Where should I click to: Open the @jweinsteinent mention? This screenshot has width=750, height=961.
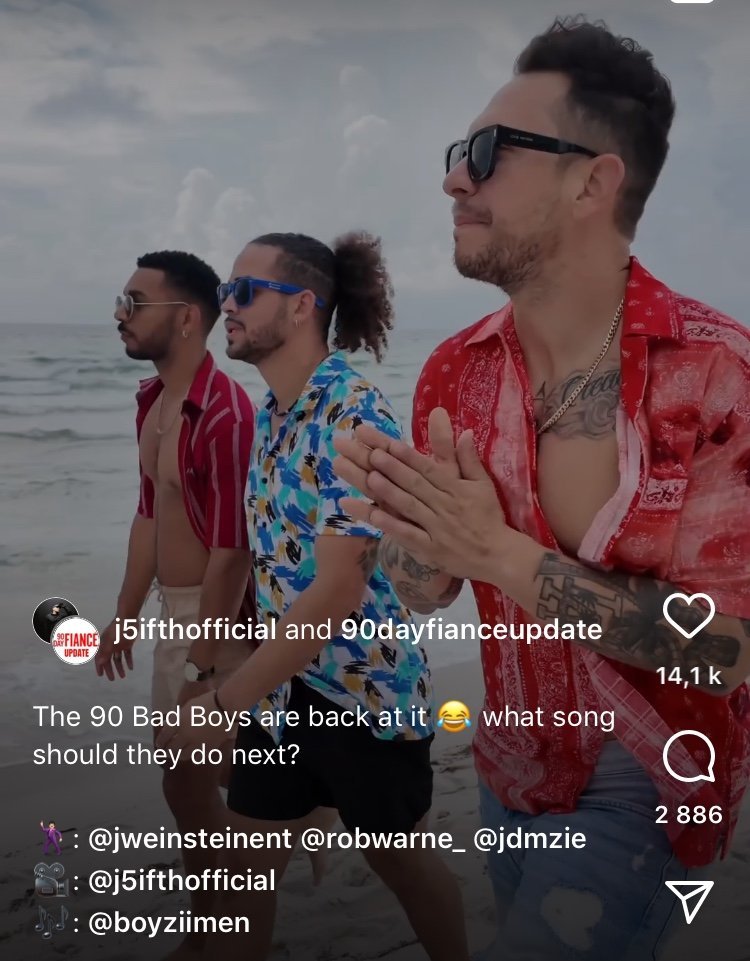[190, 839]
